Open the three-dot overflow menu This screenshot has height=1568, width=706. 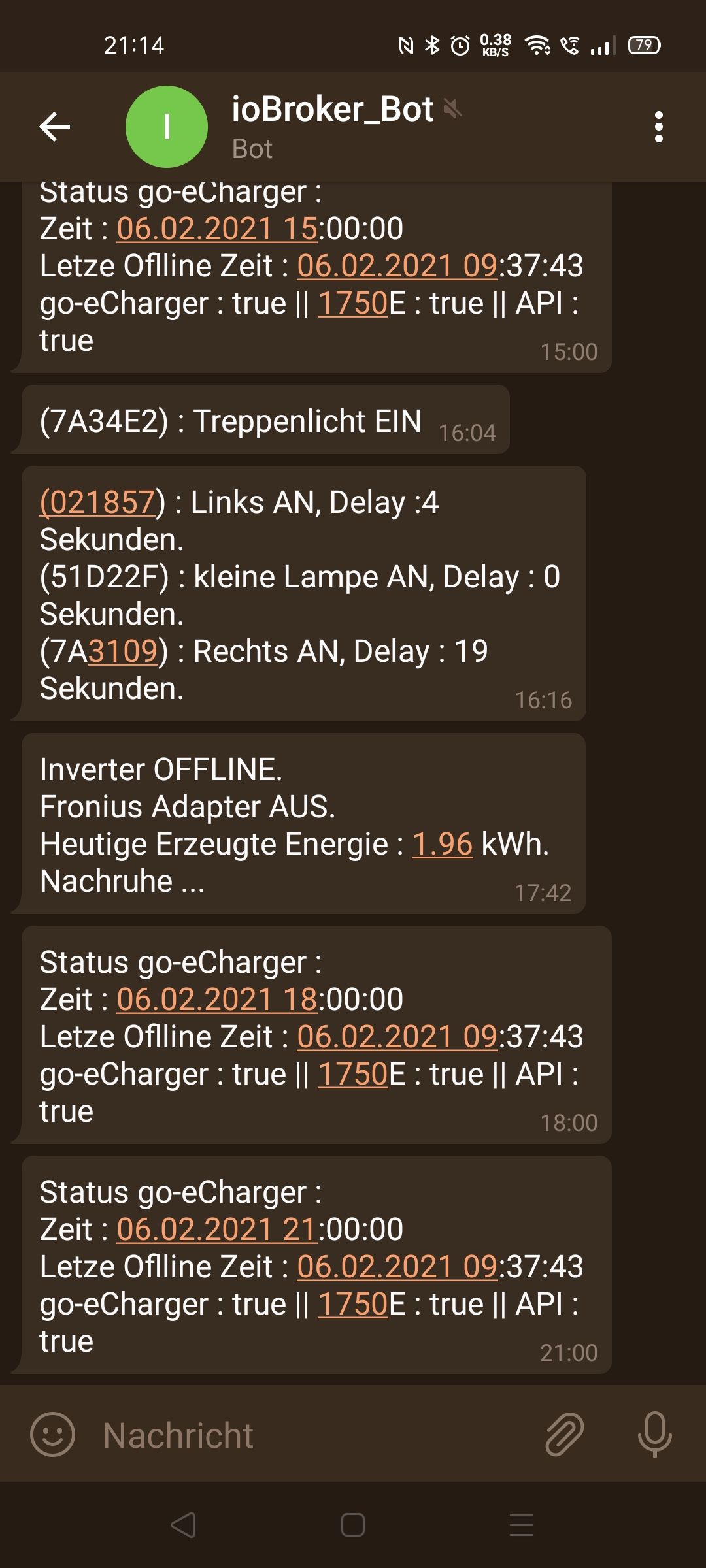pyautogui.click(x=658, y=127)
